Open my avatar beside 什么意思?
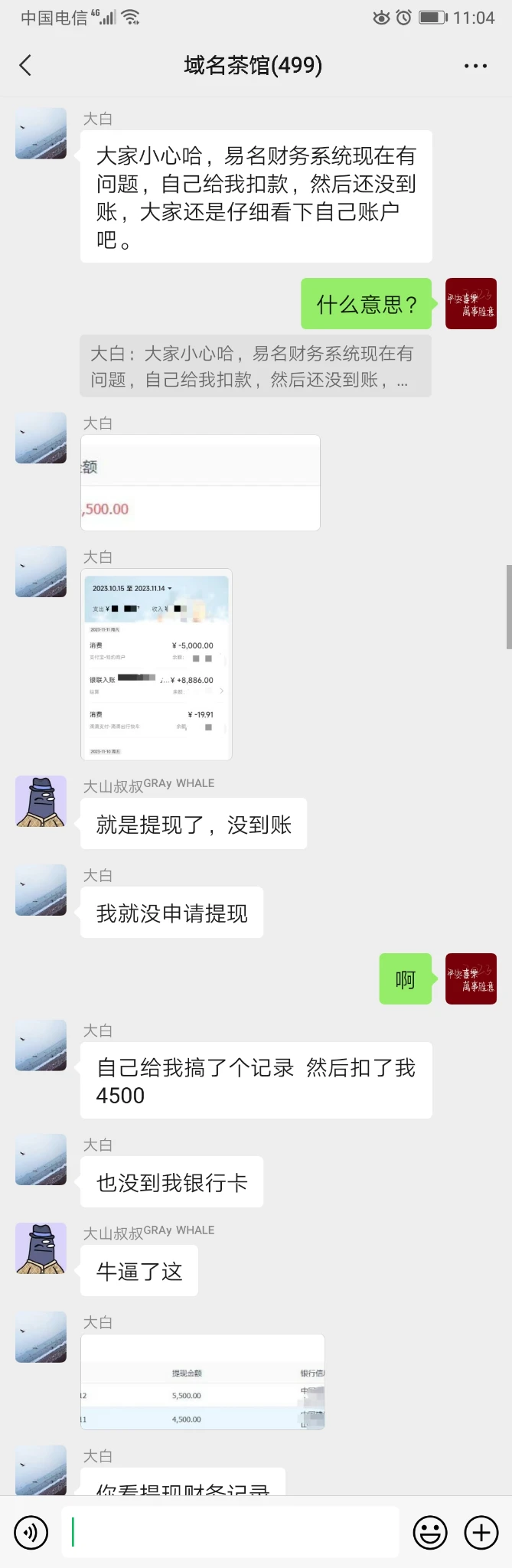 click(x=471, y=304)
